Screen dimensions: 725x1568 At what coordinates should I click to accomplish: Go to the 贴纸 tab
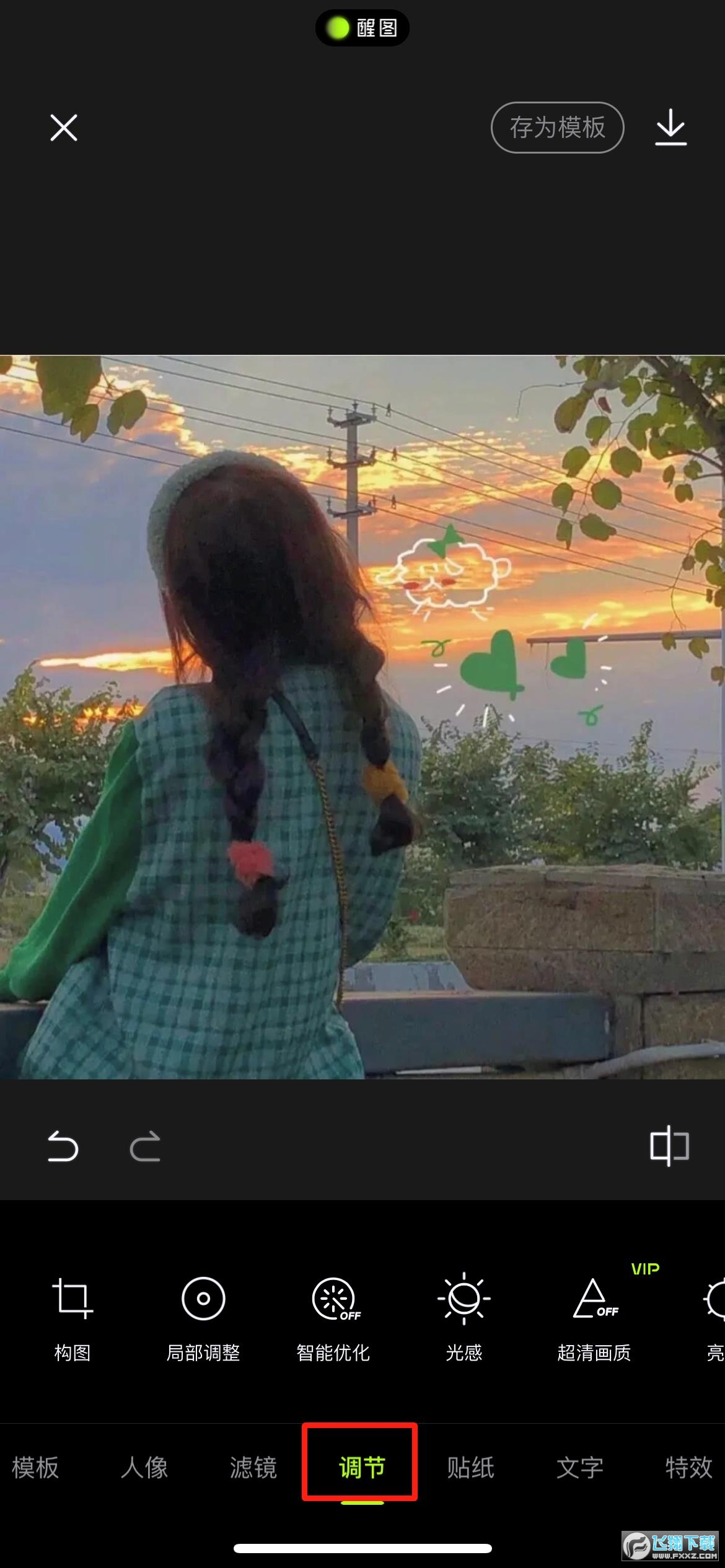click(x=471, y=1468)
